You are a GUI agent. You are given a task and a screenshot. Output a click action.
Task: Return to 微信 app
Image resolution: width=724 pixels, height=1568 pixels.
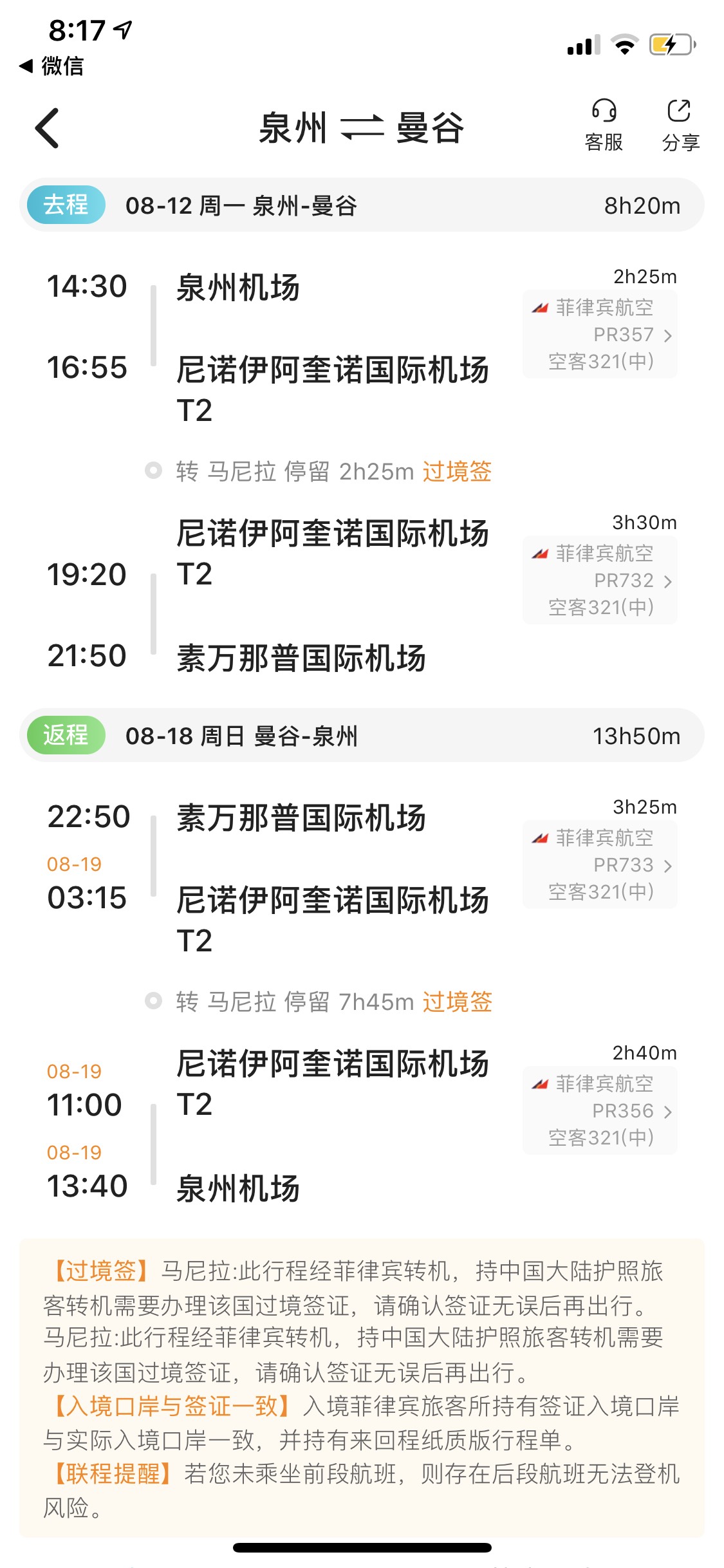click(51, 66)
